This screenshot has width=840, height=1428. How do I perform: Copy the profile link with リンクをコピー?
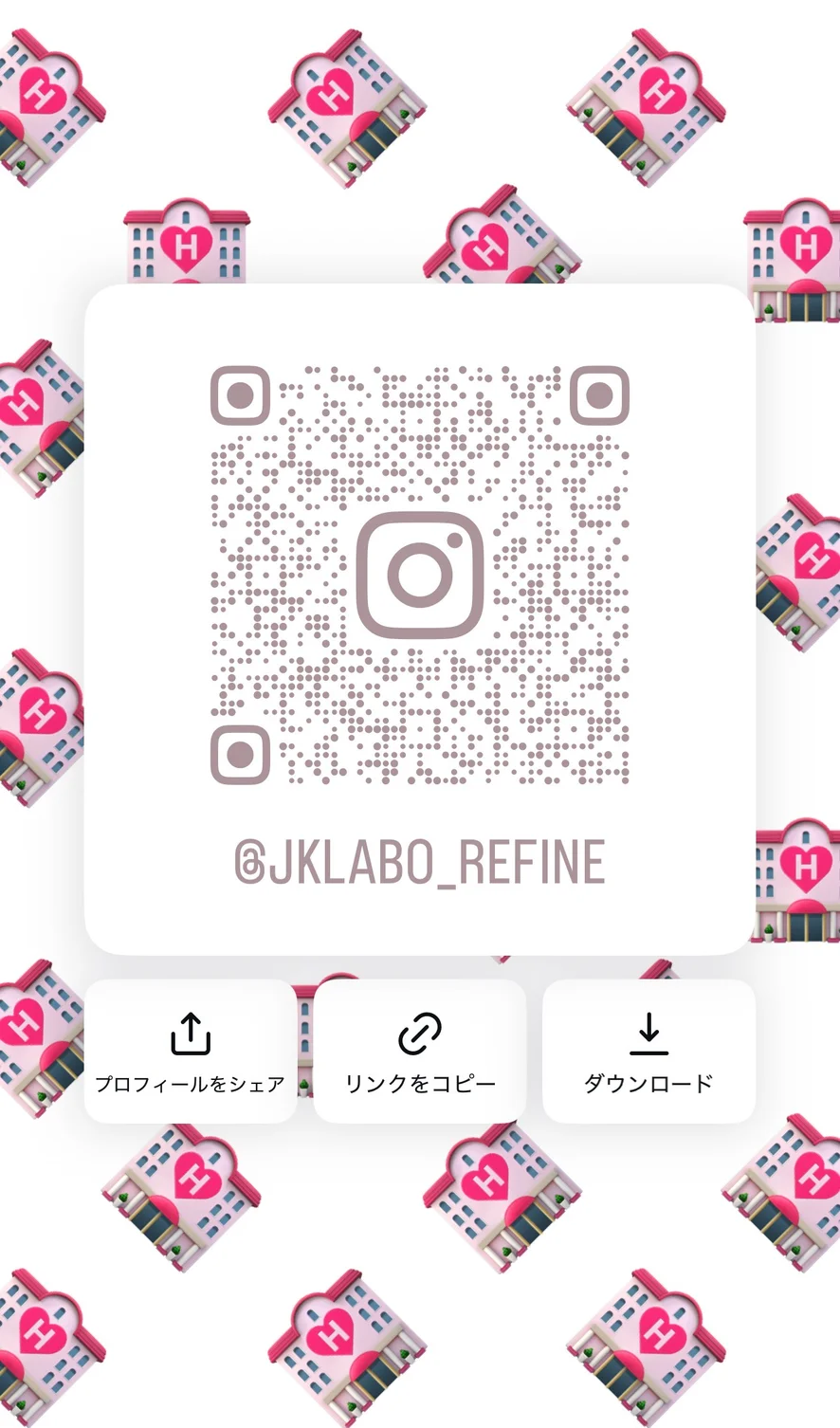[x=420, y=1053]
